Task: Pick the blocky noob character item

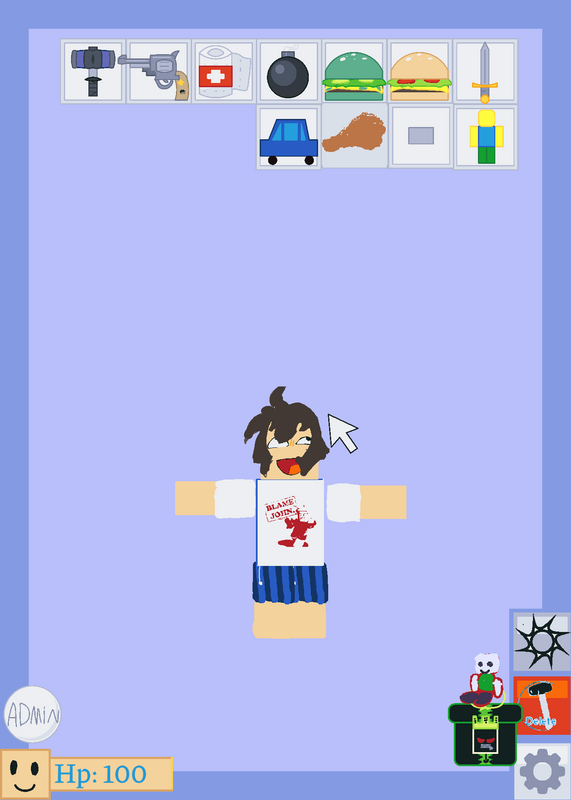Action: click(x=486, y=137)
